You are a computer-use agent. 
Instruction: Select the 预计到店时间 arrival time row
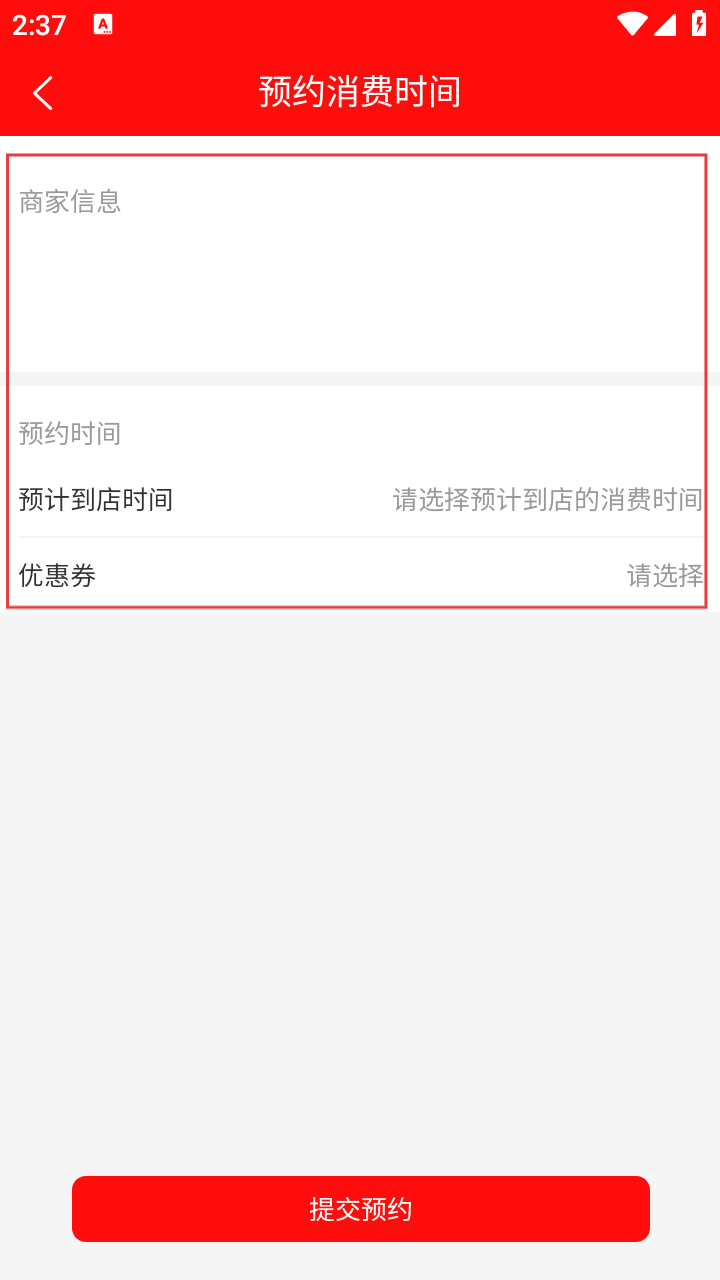click(360, 499)
